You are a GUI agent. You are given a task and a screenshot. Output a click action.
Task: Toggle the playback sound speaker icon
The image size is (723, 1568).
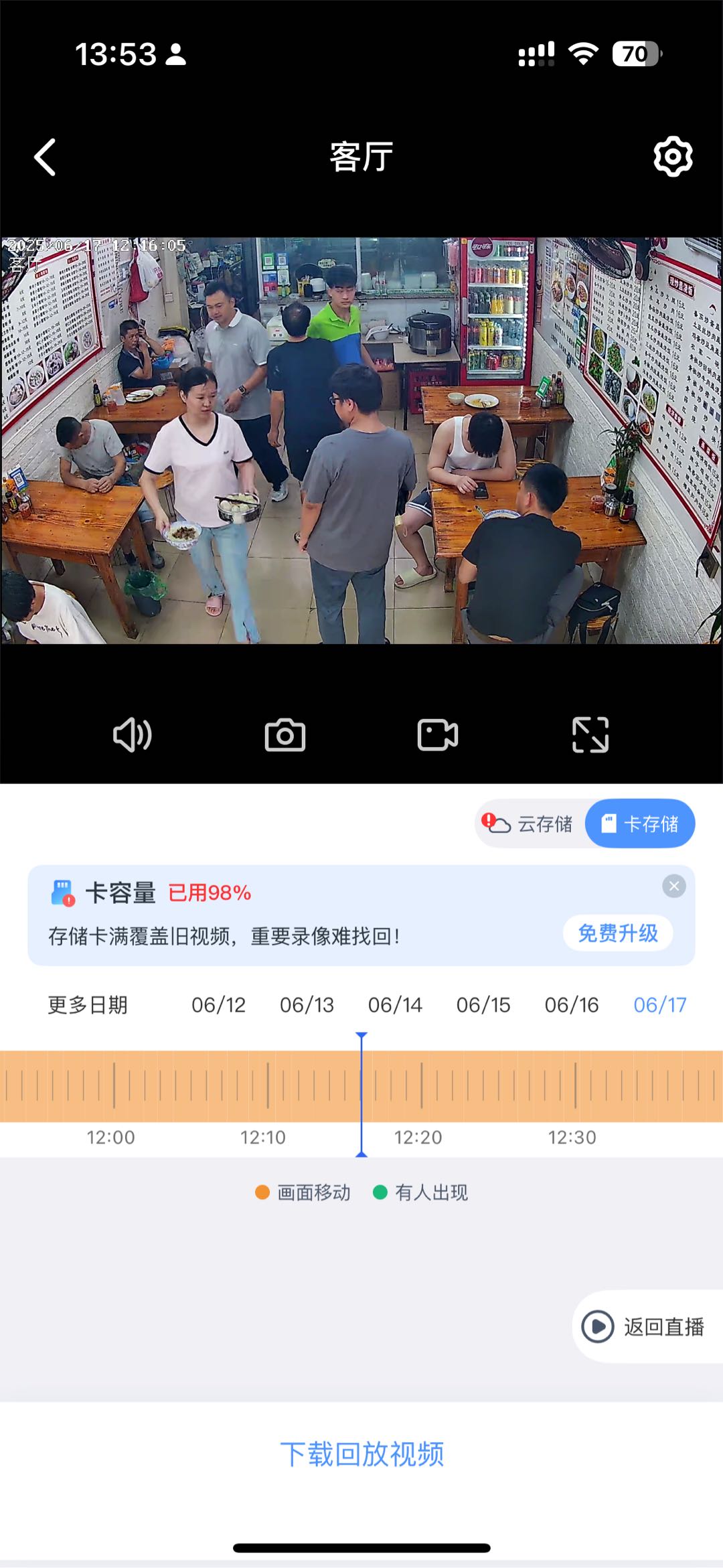(x=133, y=735)
